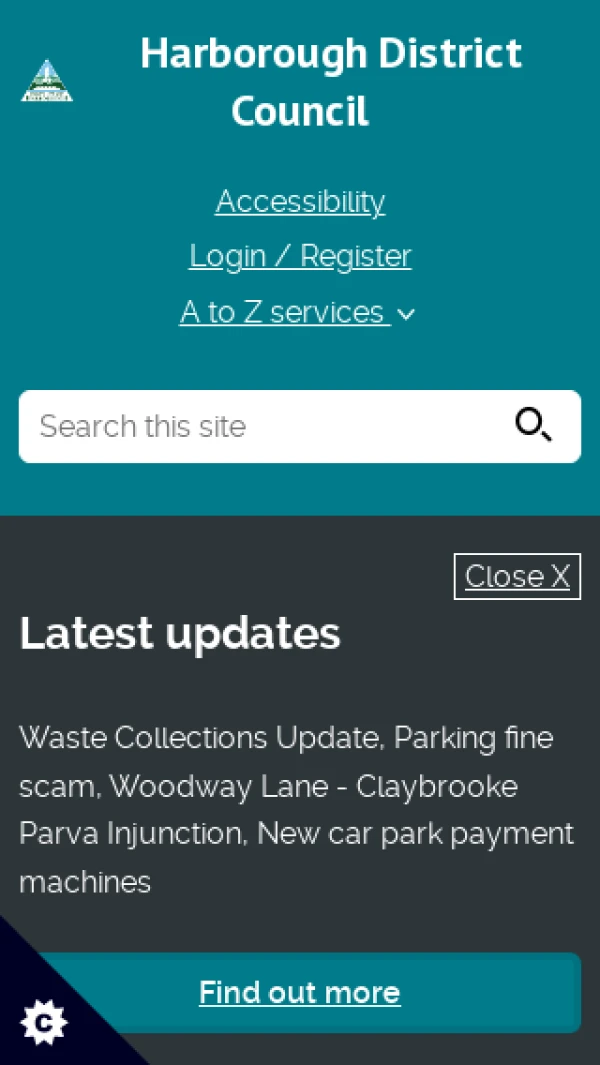Go to homepage via Harborough District Council title
This screenshot has width=600, height=1065.
tap(330, 81)
